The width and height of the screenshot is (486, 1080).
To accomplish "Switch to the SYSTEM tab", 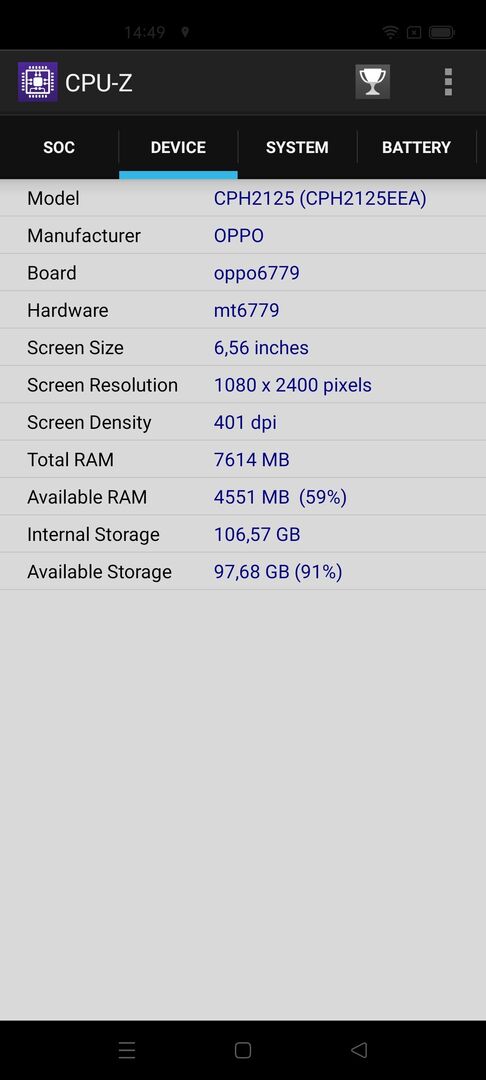I will [297, 147].
